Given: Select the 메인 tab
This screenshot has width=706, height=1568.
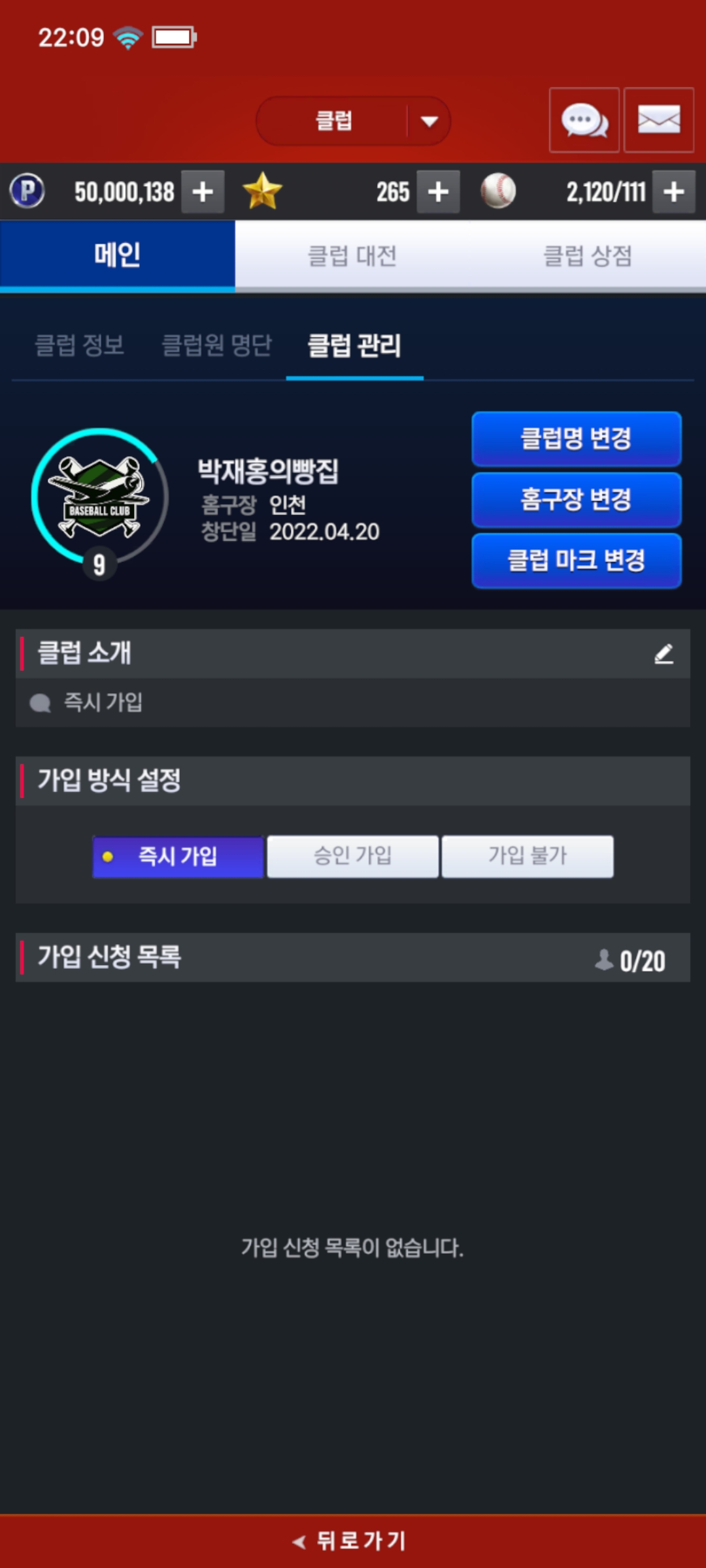Looking at the screenshot, I should point(118,255).
